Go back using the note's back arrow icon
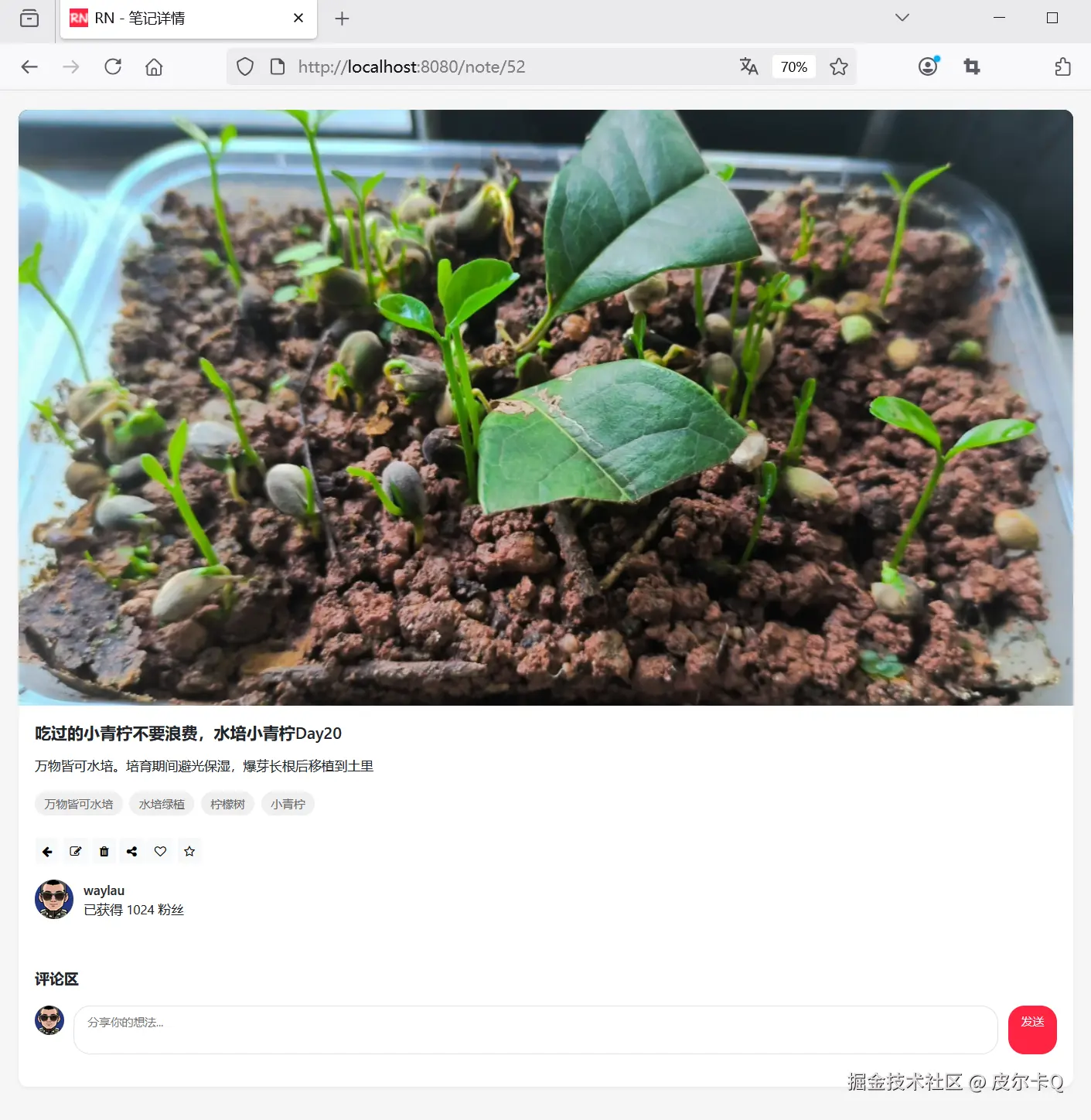 46,851
